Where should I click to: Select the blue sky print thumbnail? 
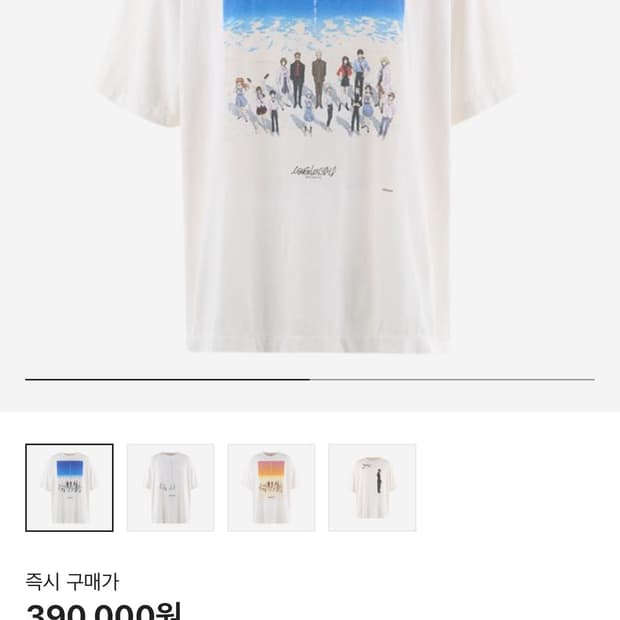pyautogui.click(x=69, y=487)
